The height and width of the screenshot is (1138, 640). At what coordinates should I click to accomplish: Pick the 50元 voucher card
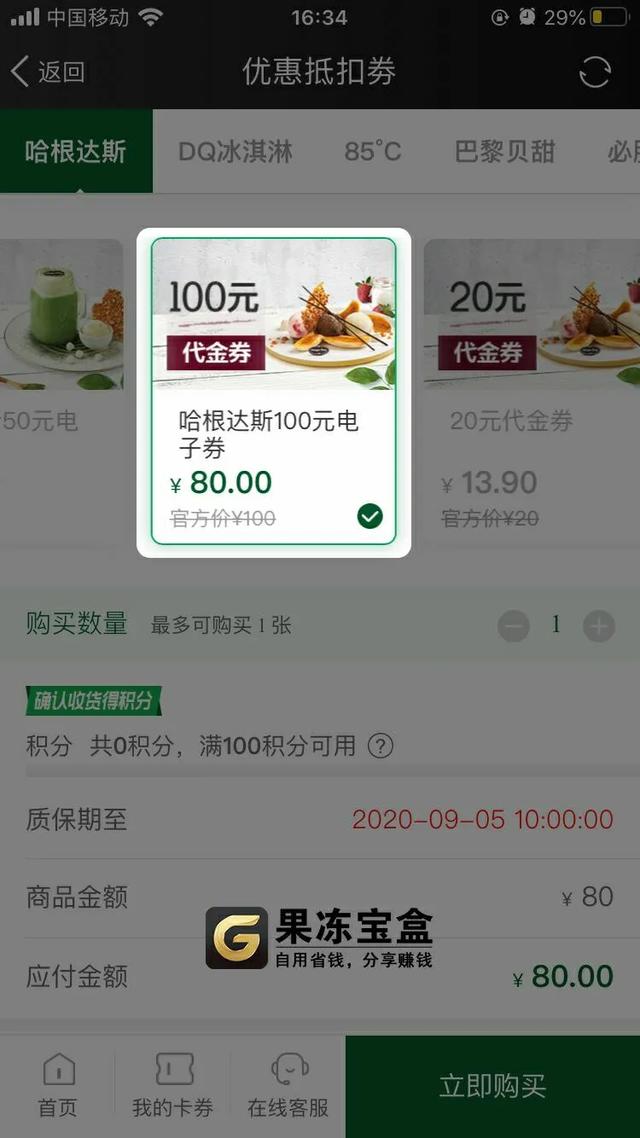pos(60,391)
